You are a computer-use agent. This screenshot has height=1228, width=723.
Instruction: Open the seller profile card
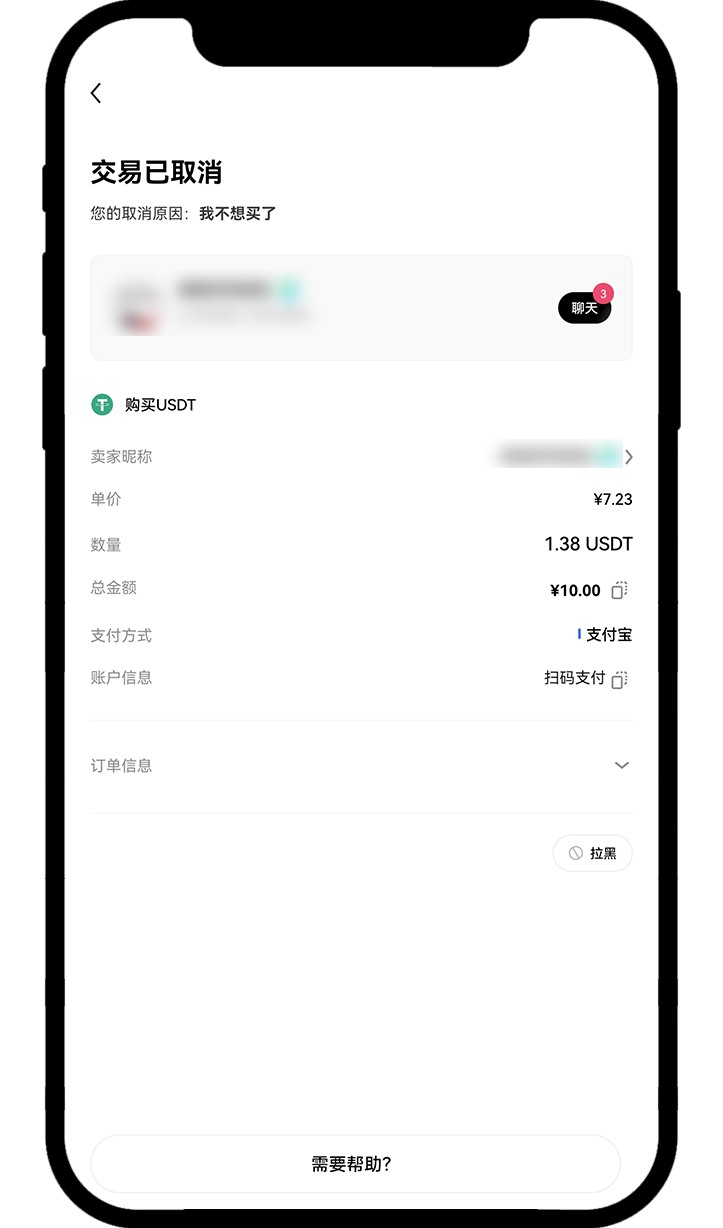click(300, 308)
